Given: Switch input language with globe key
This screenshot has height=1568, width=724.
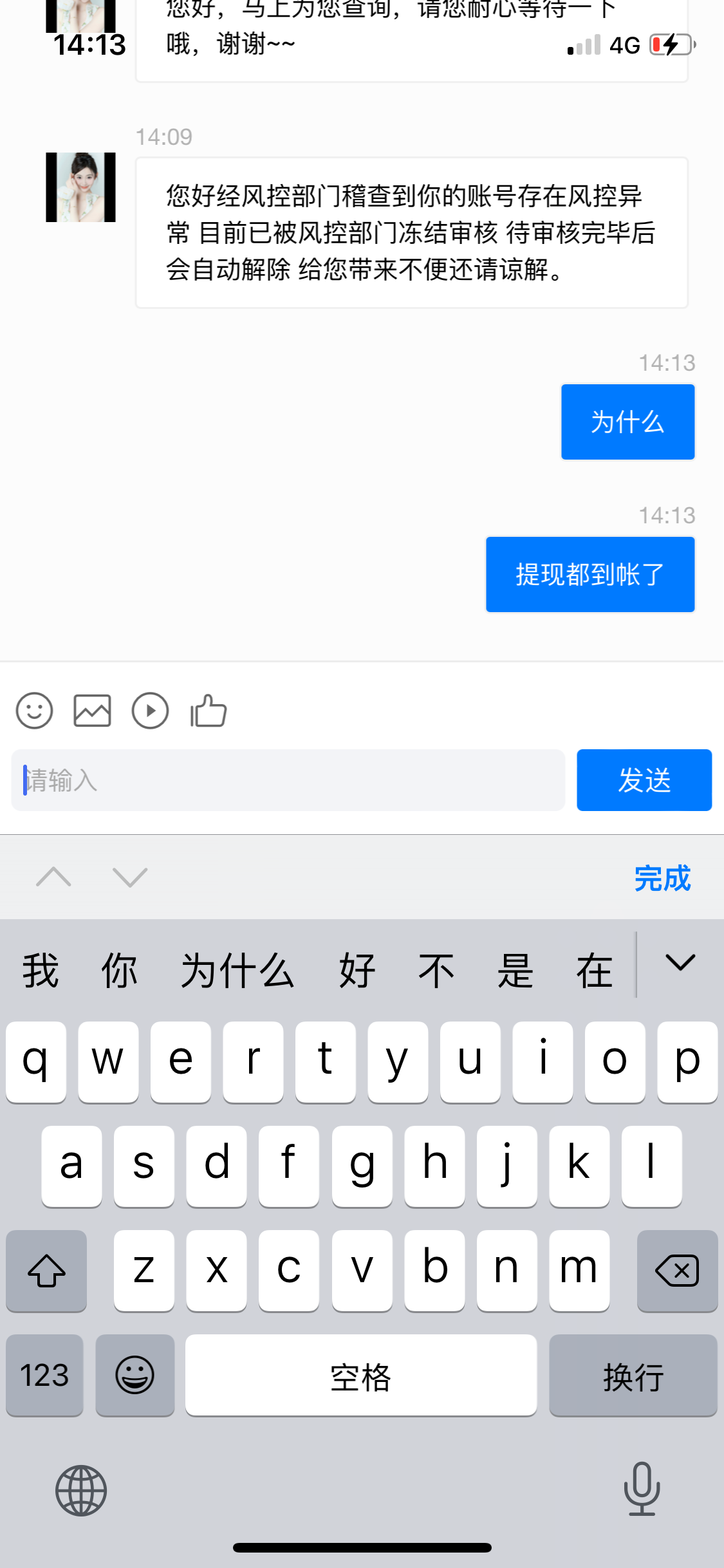Looking at the screenshot, I should pyautogui.click(x=81, y=1490).
